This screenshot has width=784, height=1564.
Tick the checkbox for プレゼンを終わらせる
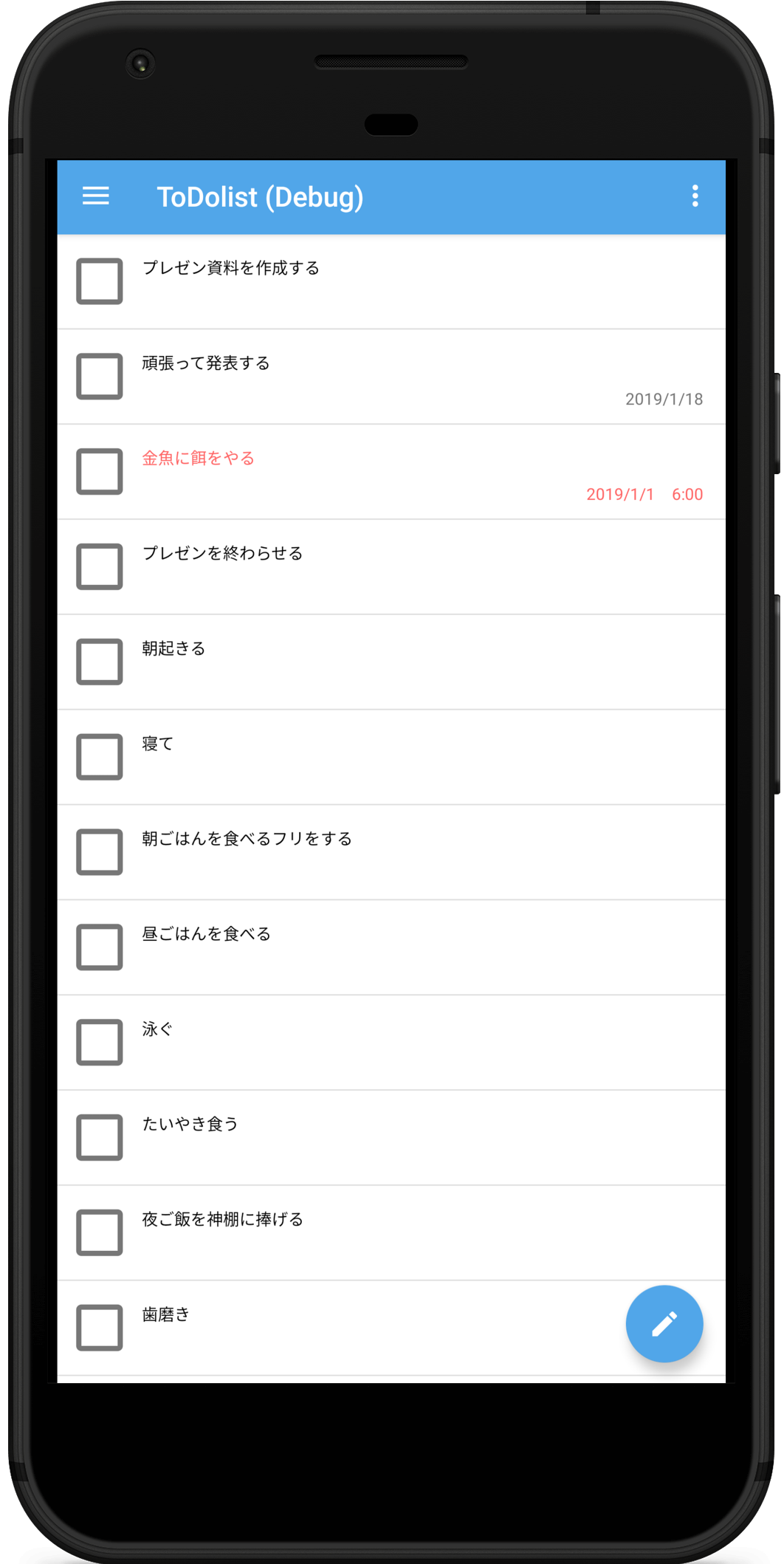point(100,566)
